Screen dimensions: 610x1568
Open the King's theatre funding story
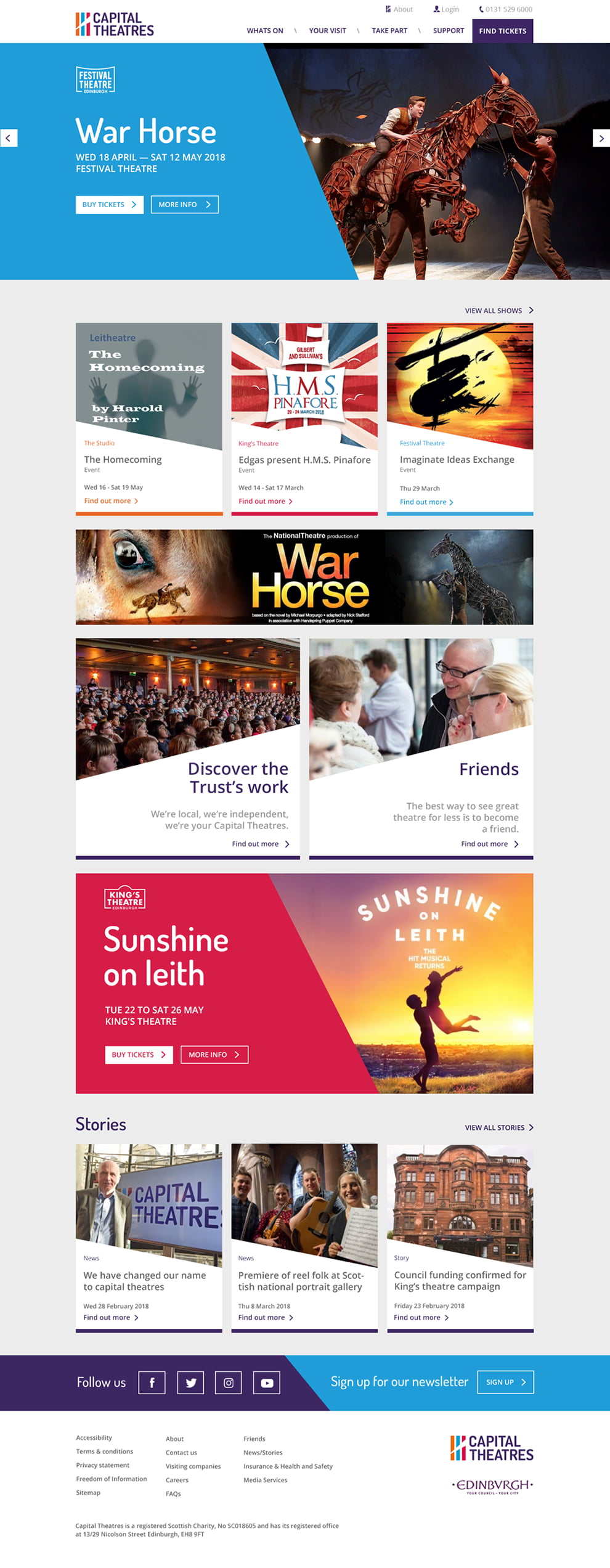pyautogui.click(x=460, y=1280)
